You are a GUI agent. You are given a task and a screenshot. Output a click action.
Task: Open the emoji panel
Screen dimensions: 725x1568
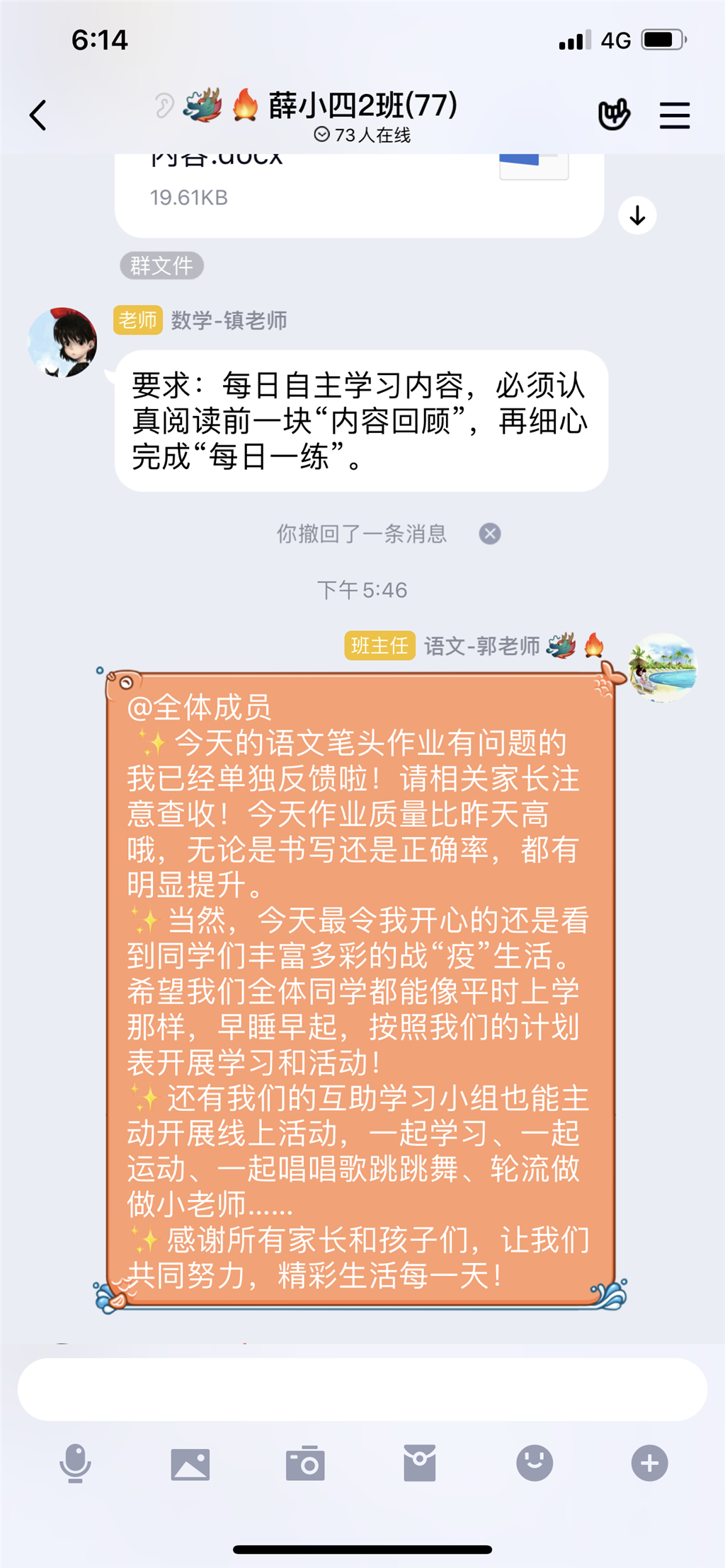tap(535, 1463)
